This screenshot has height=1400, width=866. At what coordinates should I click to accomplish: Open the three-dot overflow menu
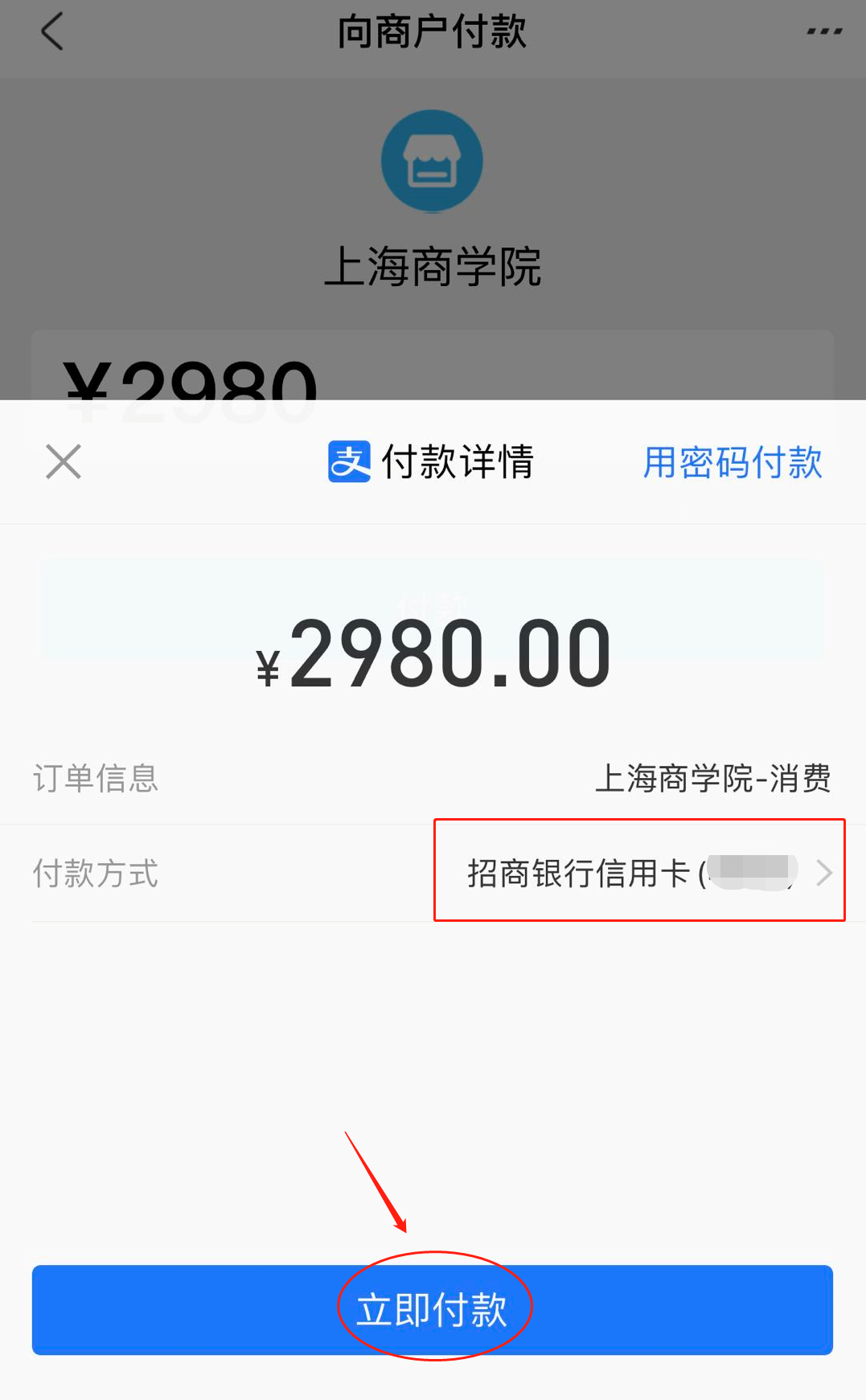click(x=824, y=31)
